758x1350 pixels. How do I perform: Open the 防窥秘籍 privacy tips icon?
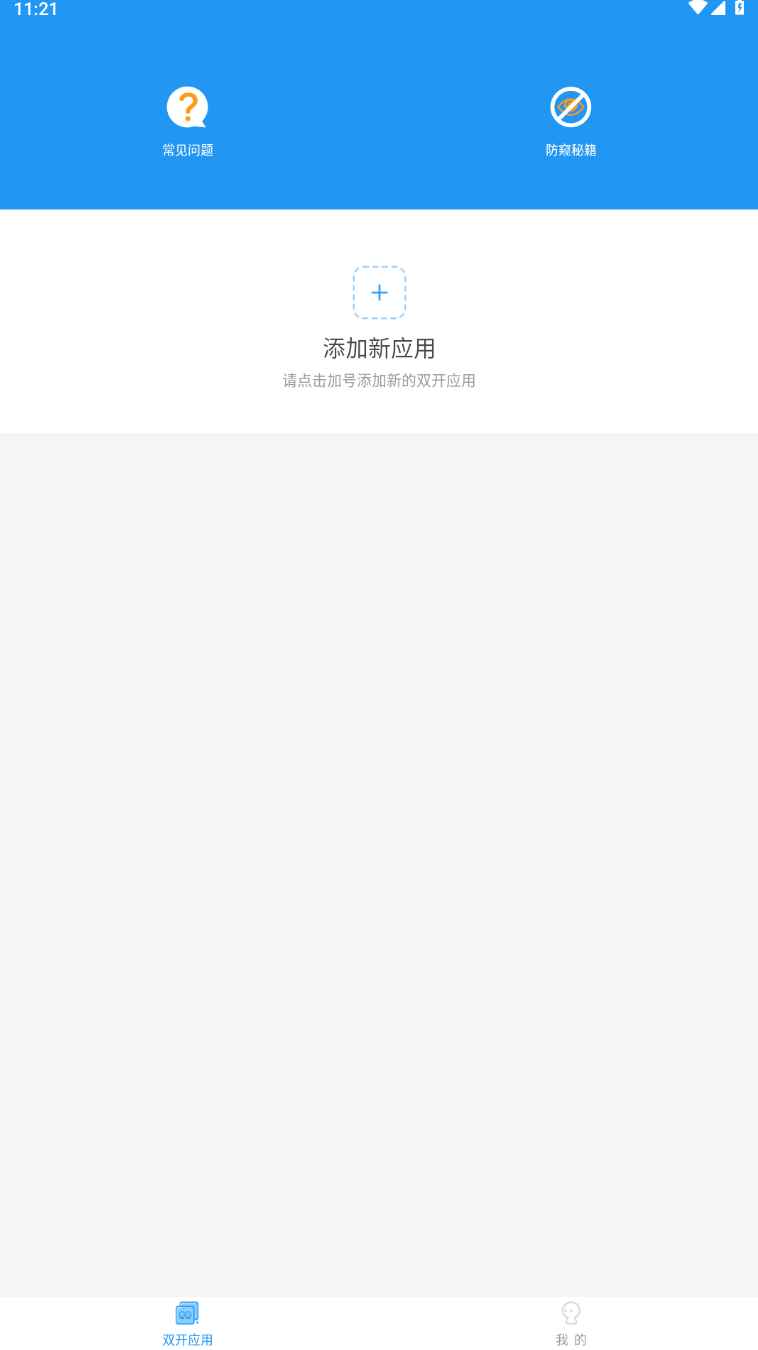571,108
